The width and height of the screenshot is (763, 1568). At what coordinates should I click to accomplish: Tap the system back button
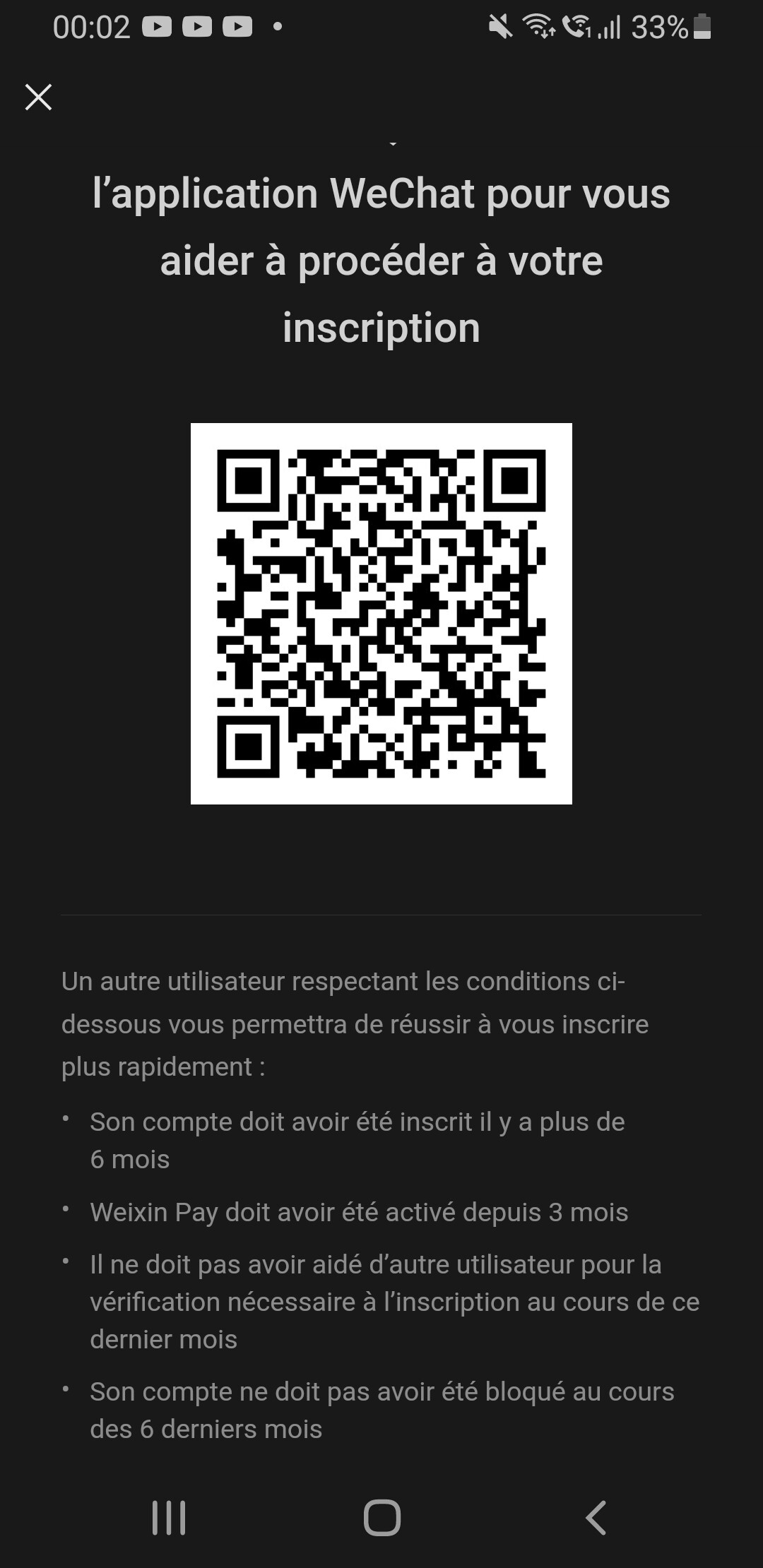(596, 1517)
